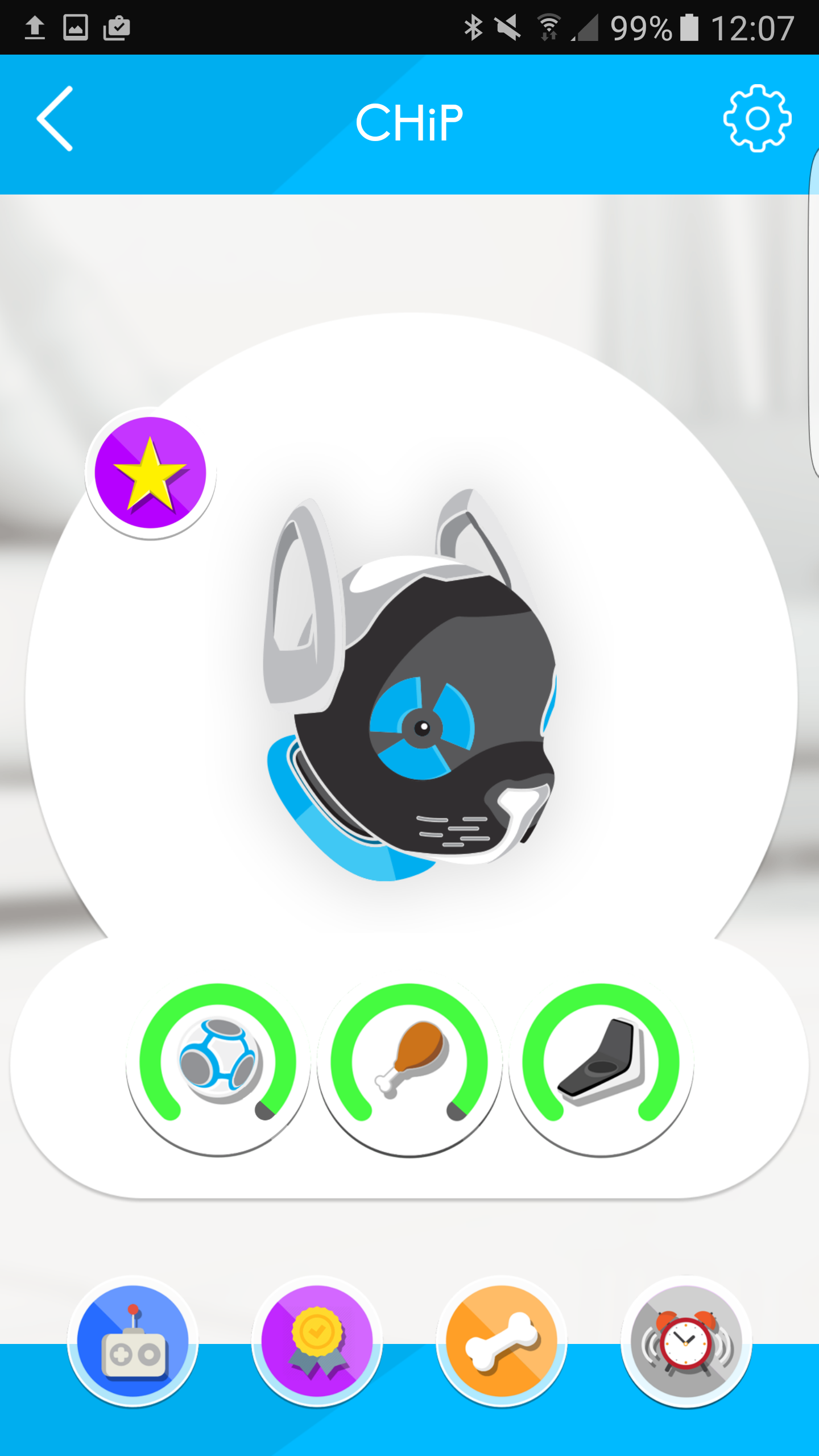Tap the orange bone treat button
Image resolution: width=819 pixels, height=1456 pixels.
(x=502, y=1341)
